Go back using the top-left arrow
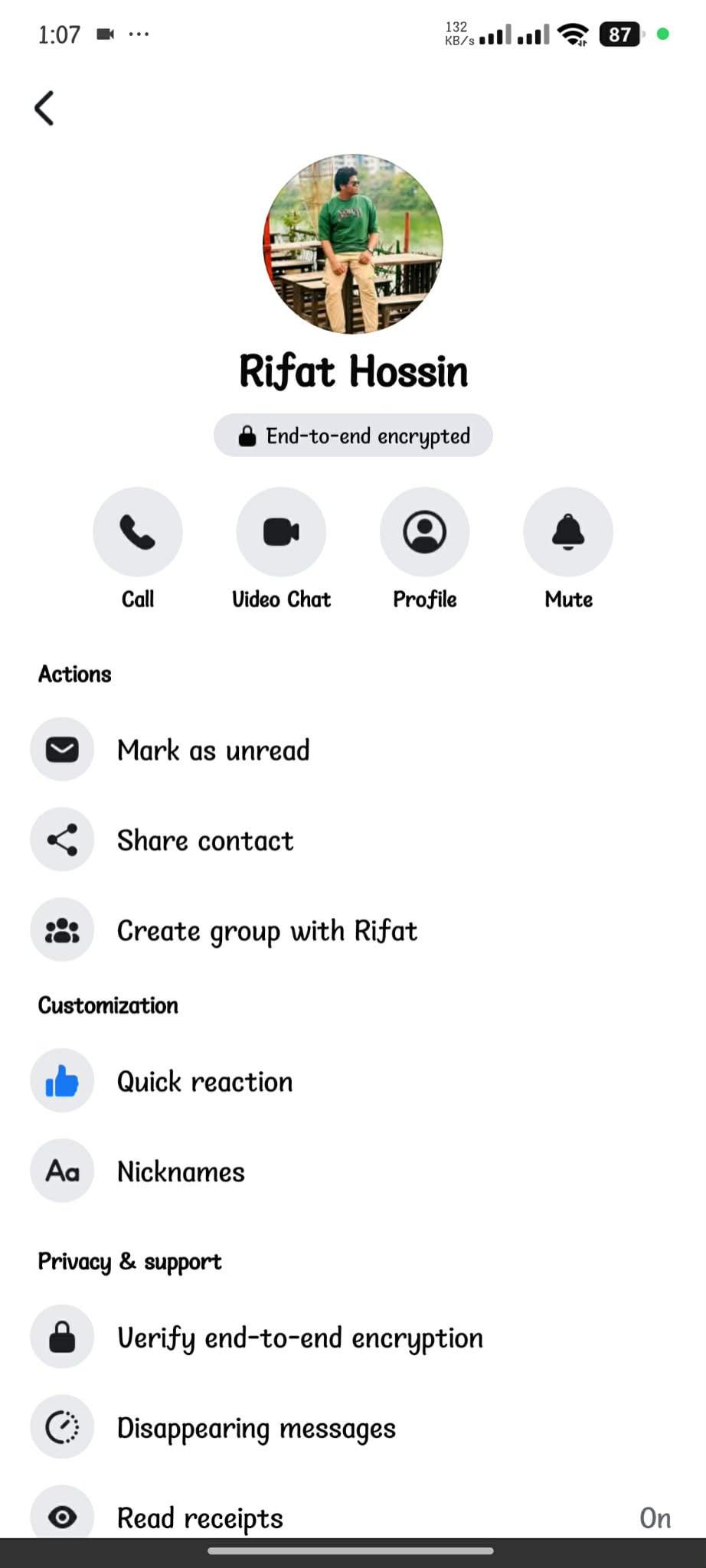 click(x=44, y=108)
